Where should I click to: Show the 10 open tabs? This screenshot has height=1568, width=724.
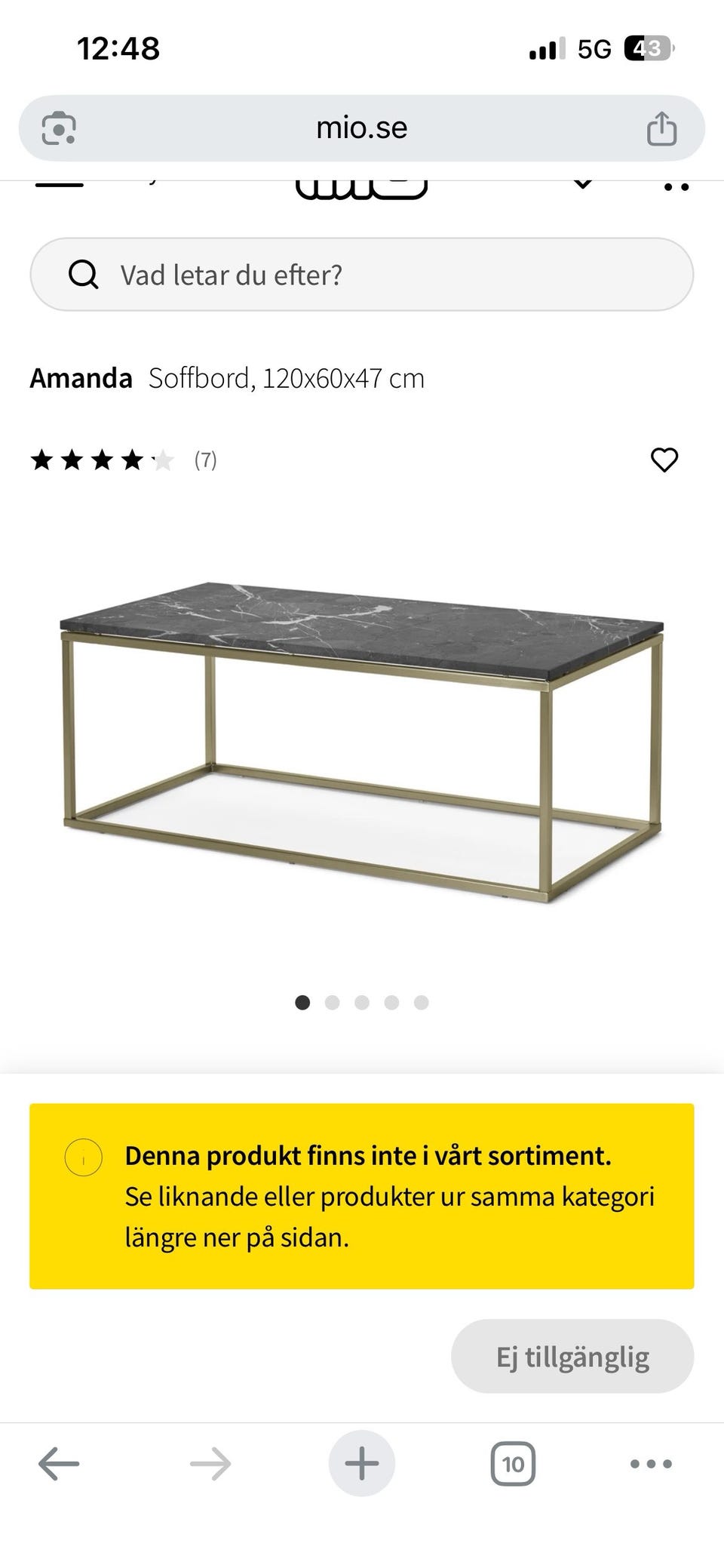(x=513, y=1464)
